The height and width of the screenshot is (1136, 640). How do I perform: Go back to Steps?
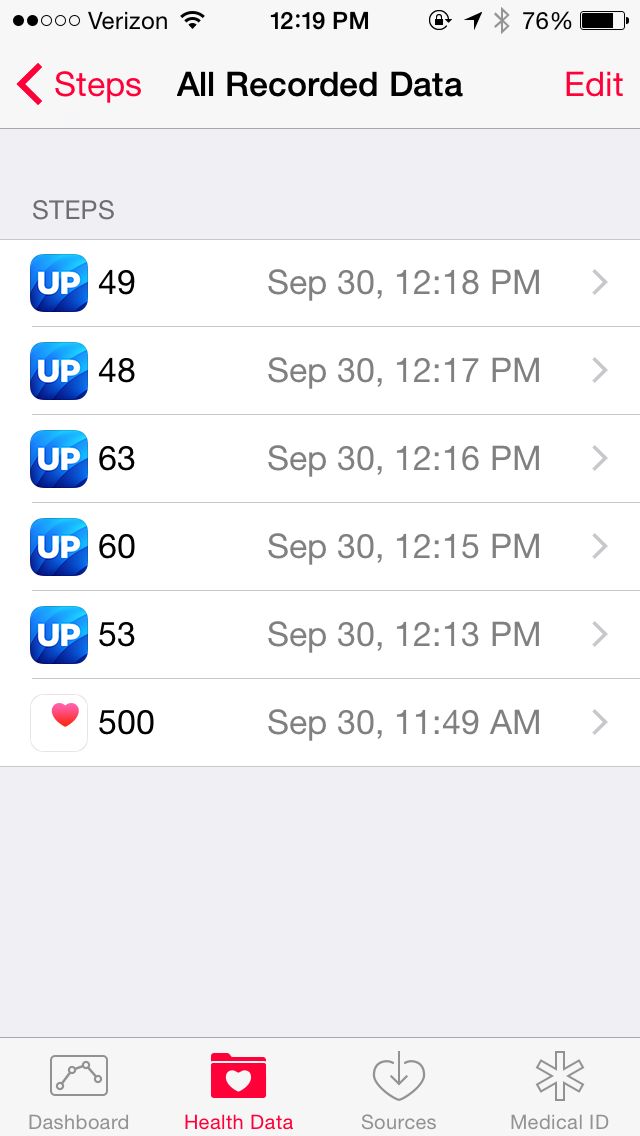click(x=79, y=84)
